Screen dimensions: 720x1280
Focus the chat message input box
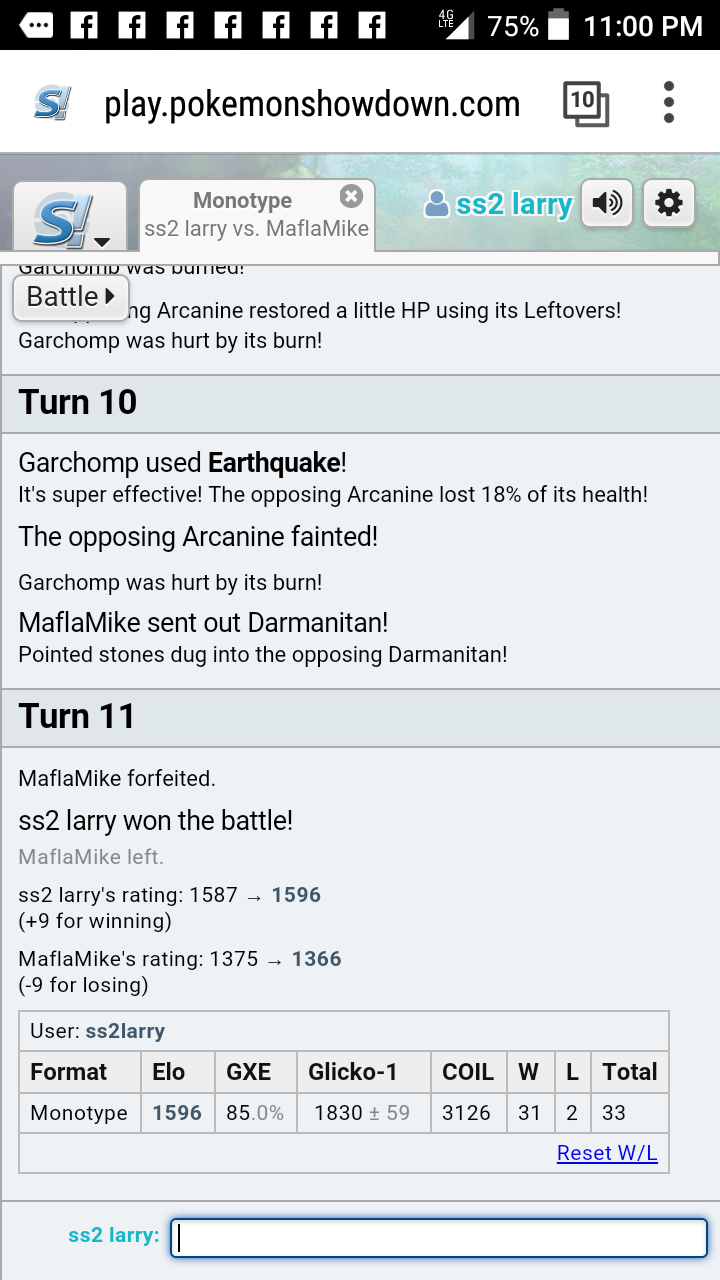439,1238
